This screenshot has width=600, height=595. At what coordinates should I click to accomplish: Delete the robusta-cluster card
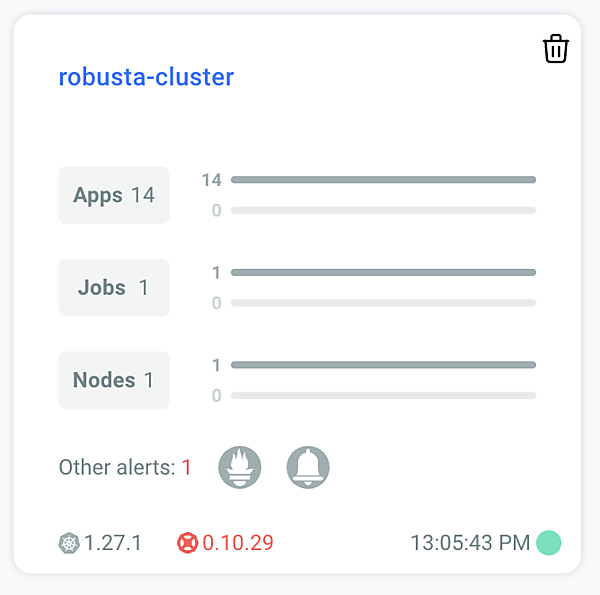pos(555,49)
